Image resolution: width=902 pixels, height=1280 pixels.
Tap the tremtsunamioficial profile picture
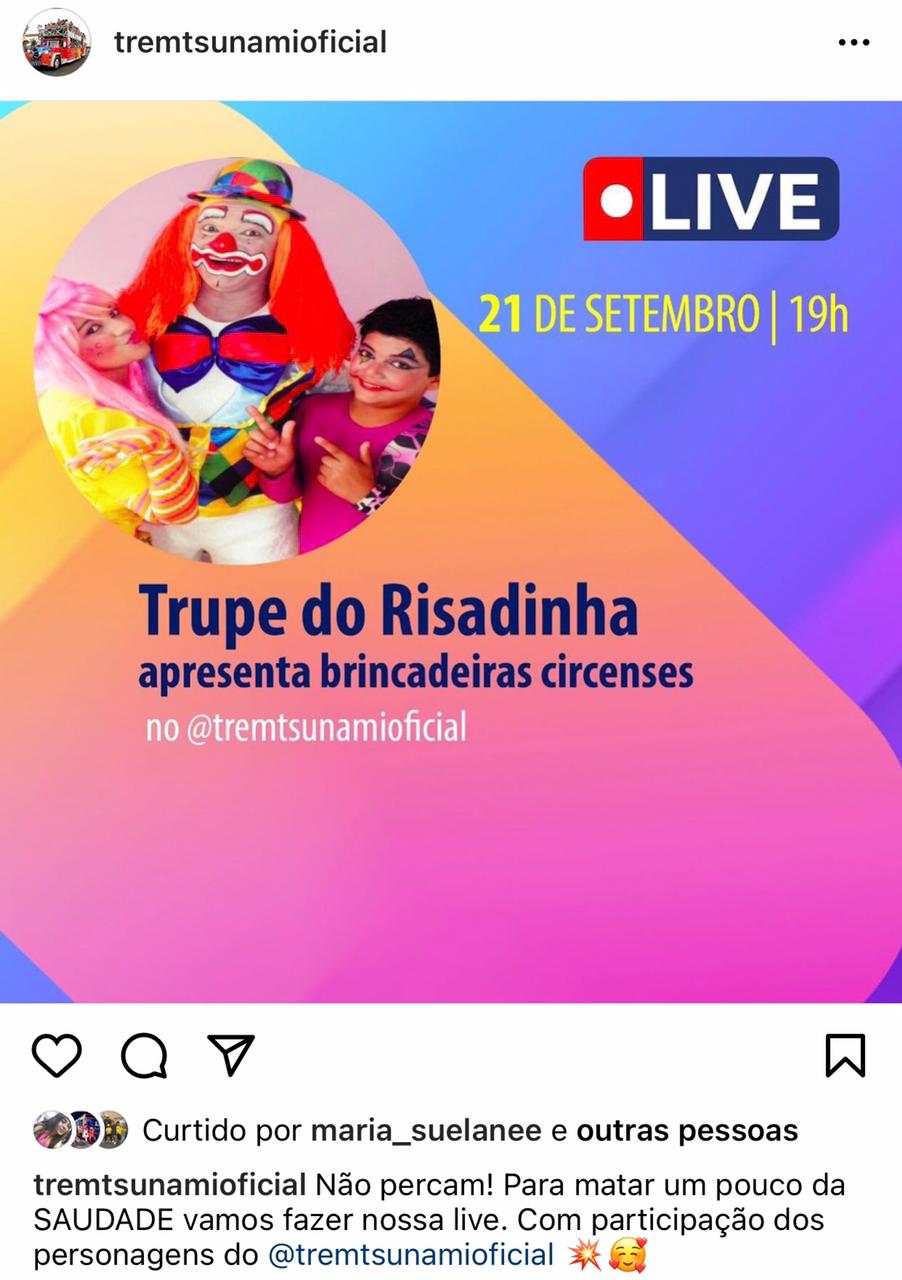pyautogui.click(x=57, y=43)
